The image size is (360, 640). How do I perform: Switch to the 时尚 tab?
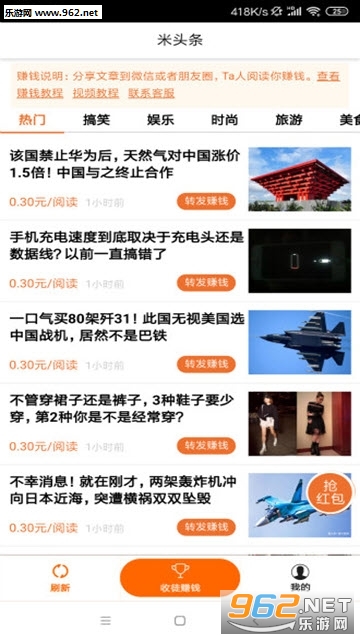coord(224,120)
